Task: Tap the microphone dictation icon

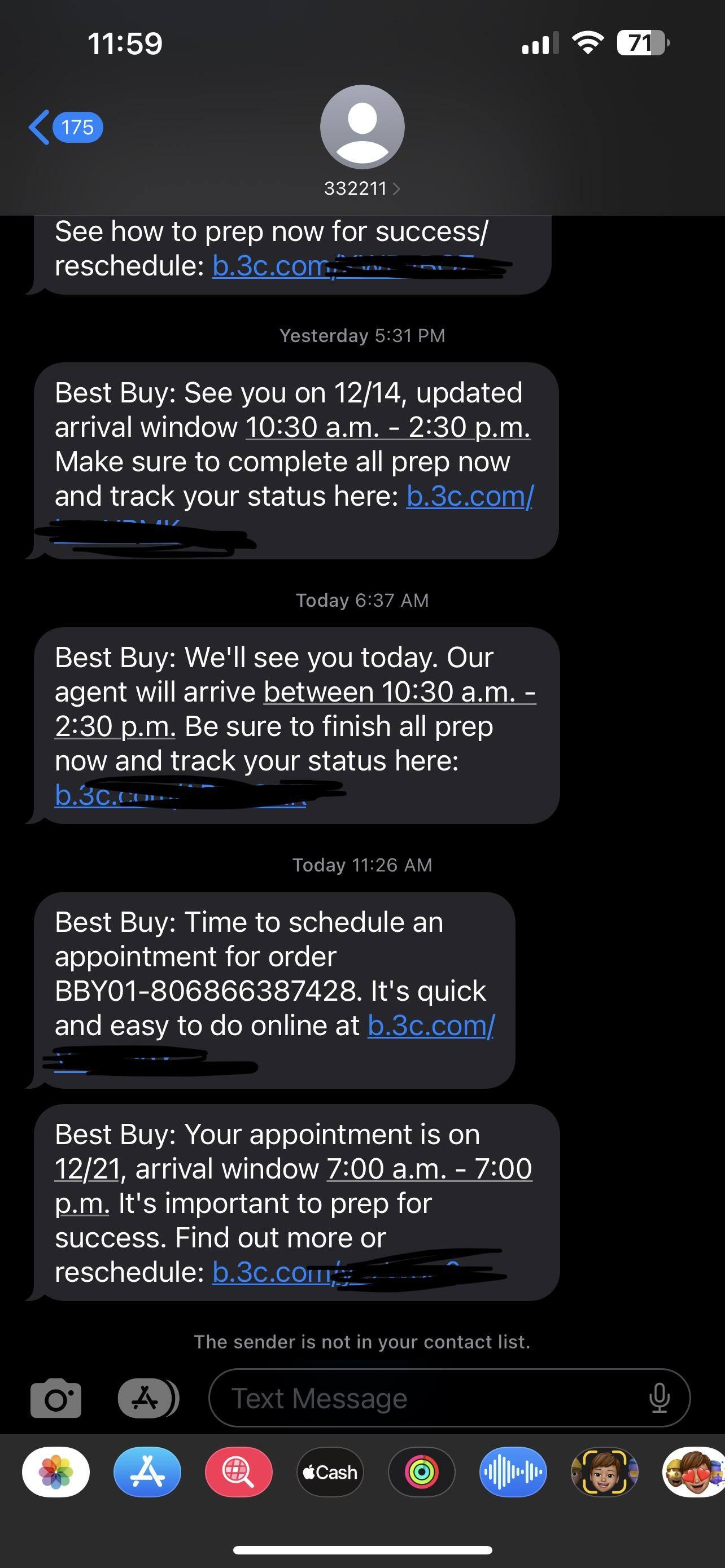Action: [661, 1398]
